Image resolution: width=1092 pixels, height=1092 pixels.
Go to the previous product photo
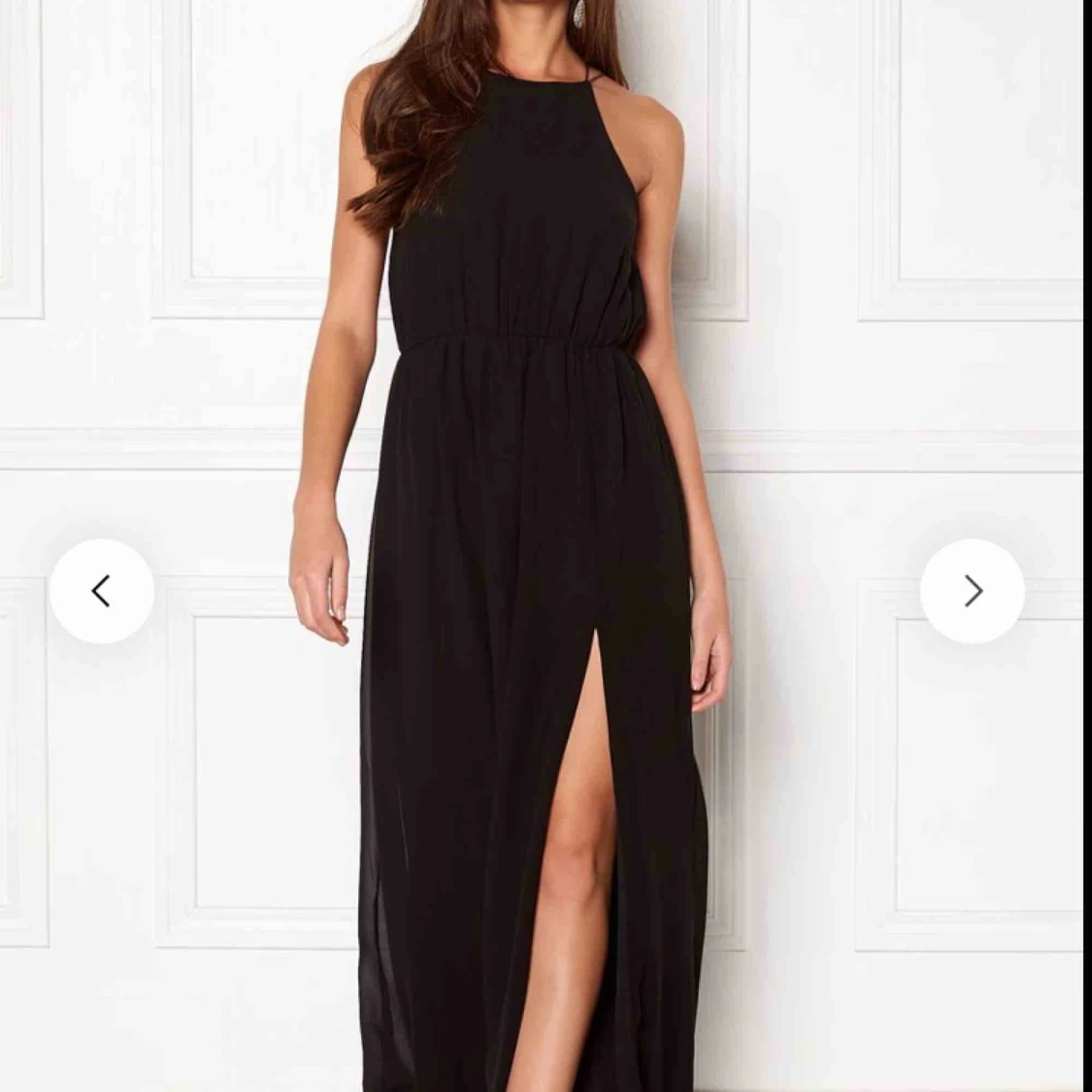[102, 590]
